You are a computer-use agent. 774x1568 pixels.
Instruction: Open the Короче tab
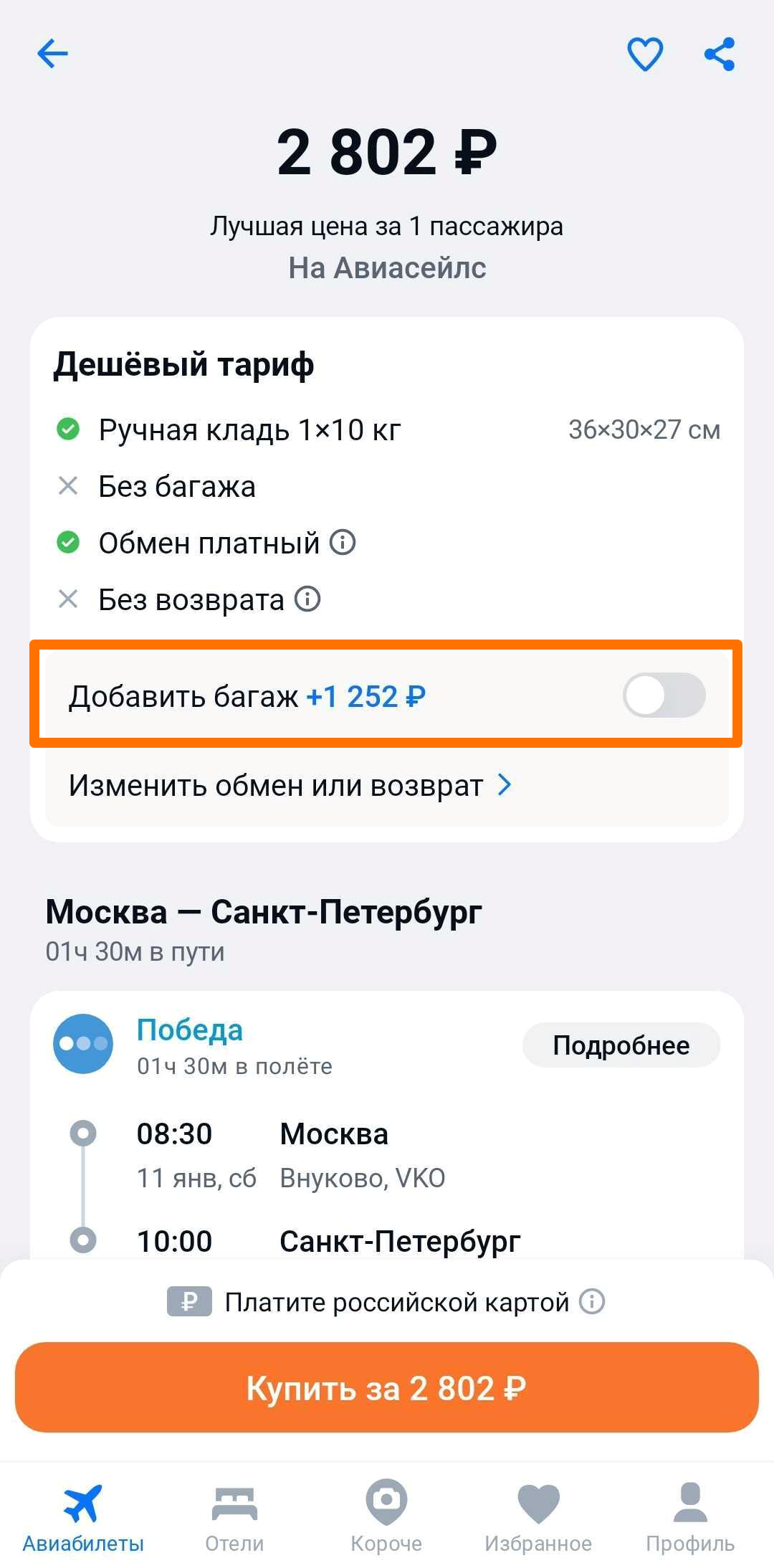point(386,1516)
